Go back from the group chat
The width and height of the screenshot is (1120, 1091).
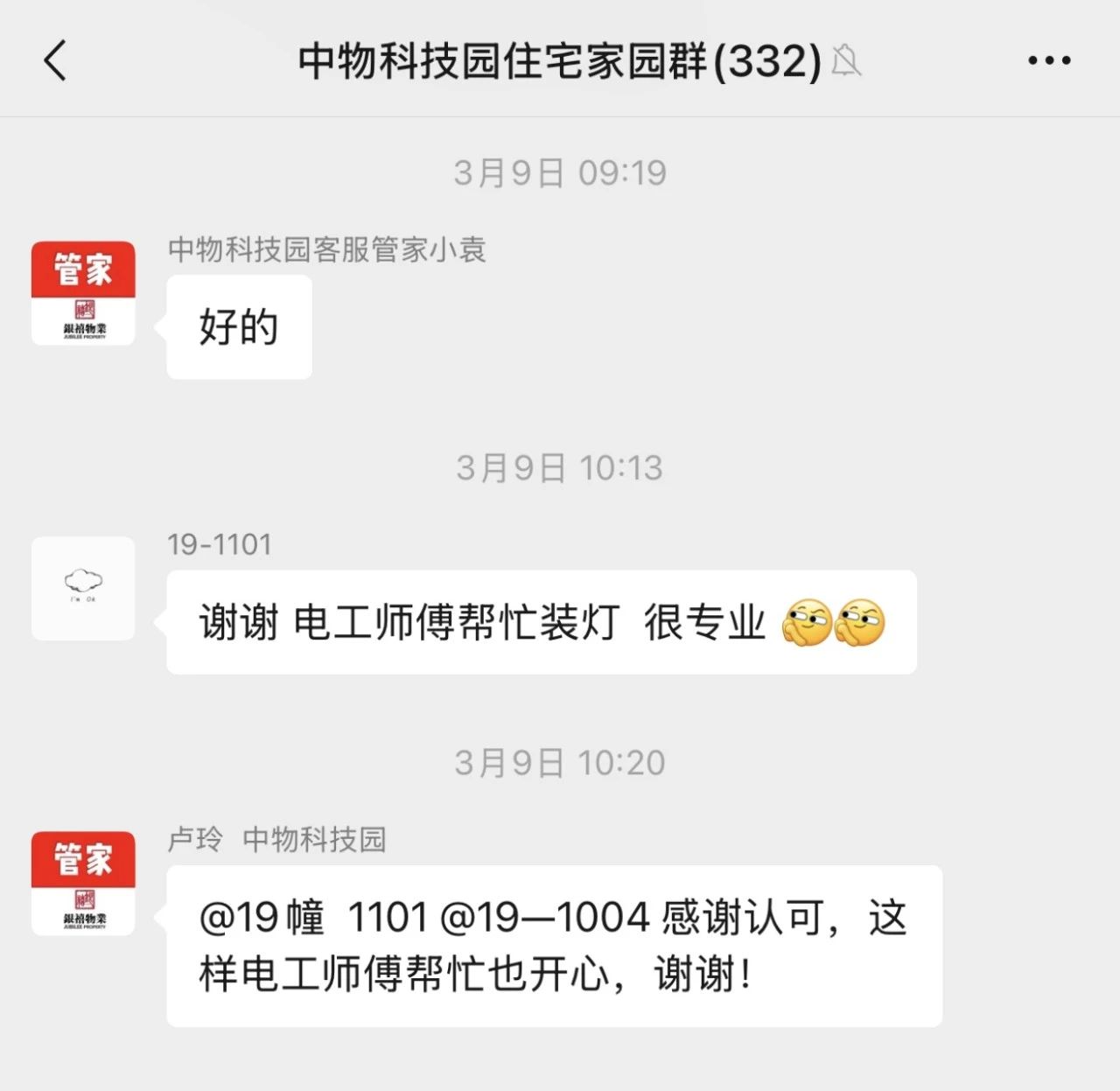pyautogui.click(x=55, y=61)
